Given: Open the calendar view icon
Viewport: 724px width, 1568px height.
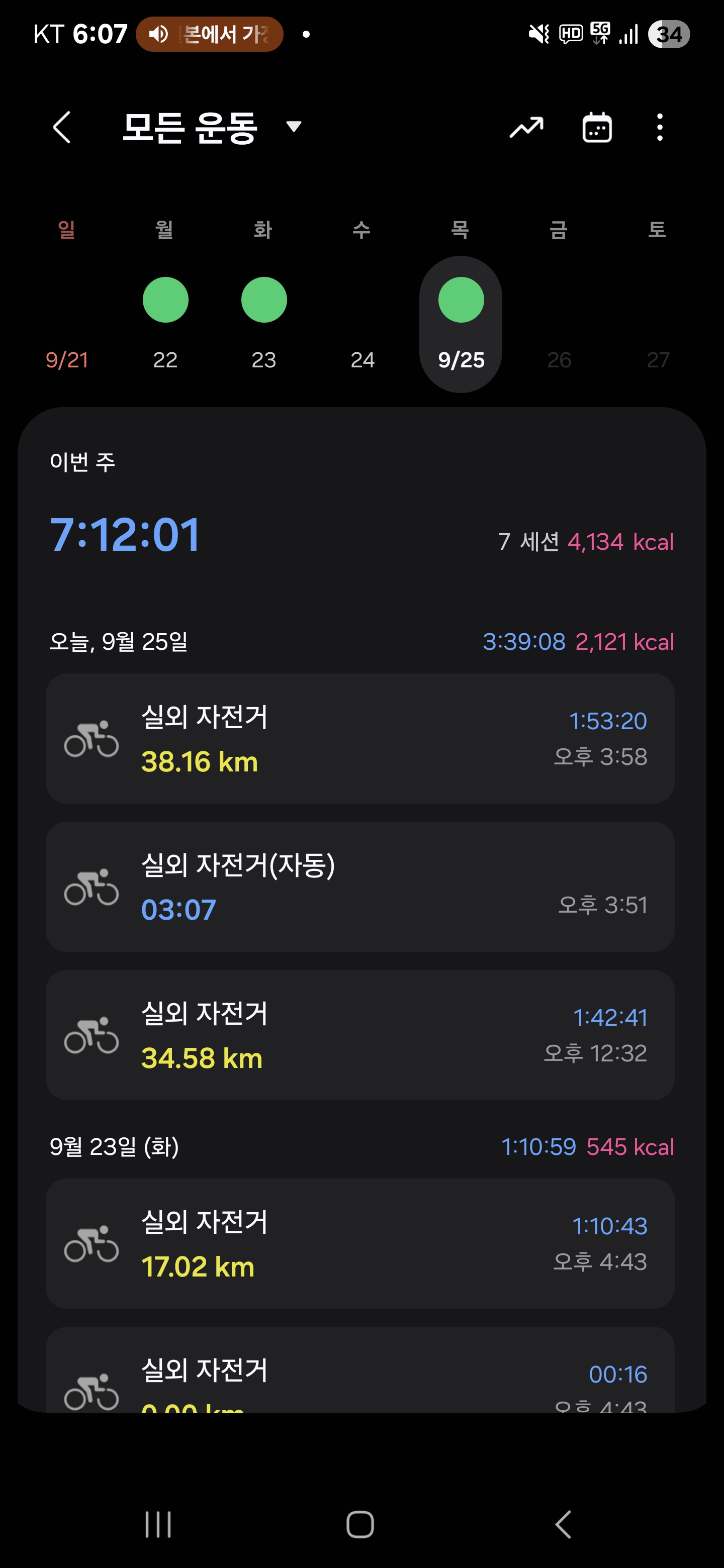Looking at the screenshot, I should click(597, 127).
